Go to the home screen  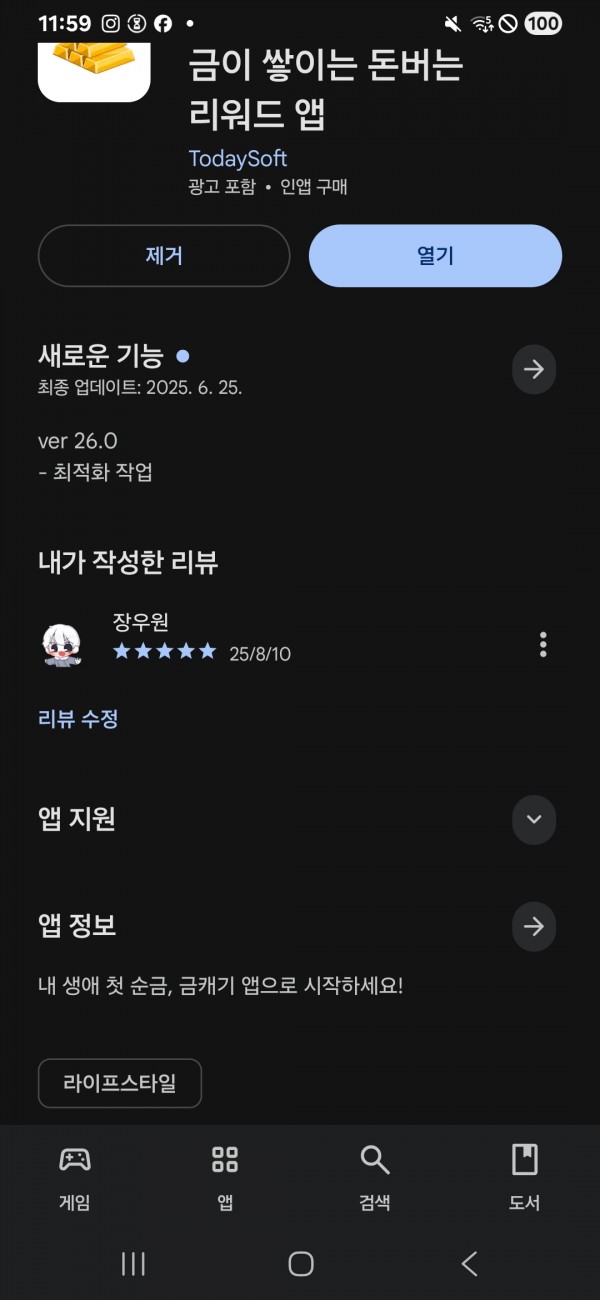[x=300, y=1264]
